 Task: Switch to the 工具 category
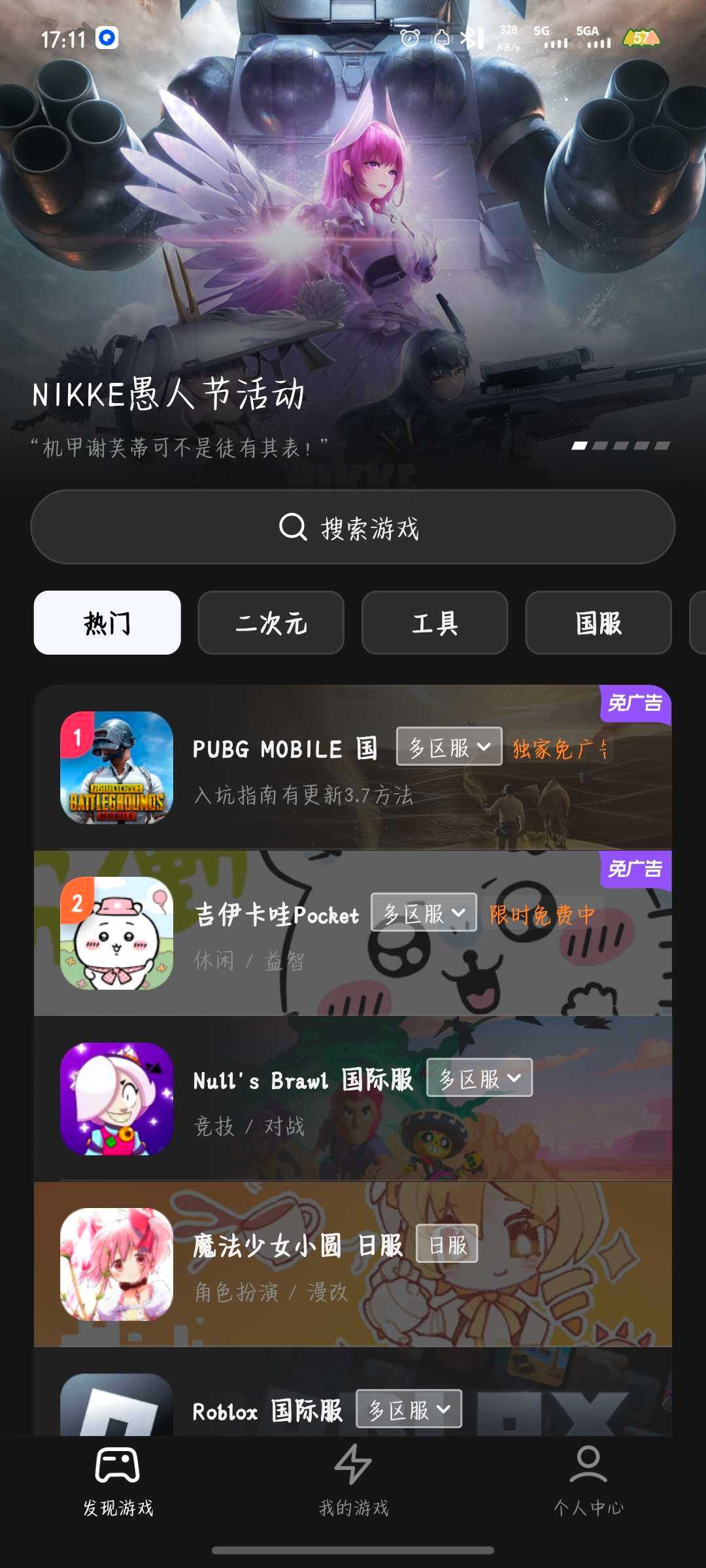(x=435, y=623)
